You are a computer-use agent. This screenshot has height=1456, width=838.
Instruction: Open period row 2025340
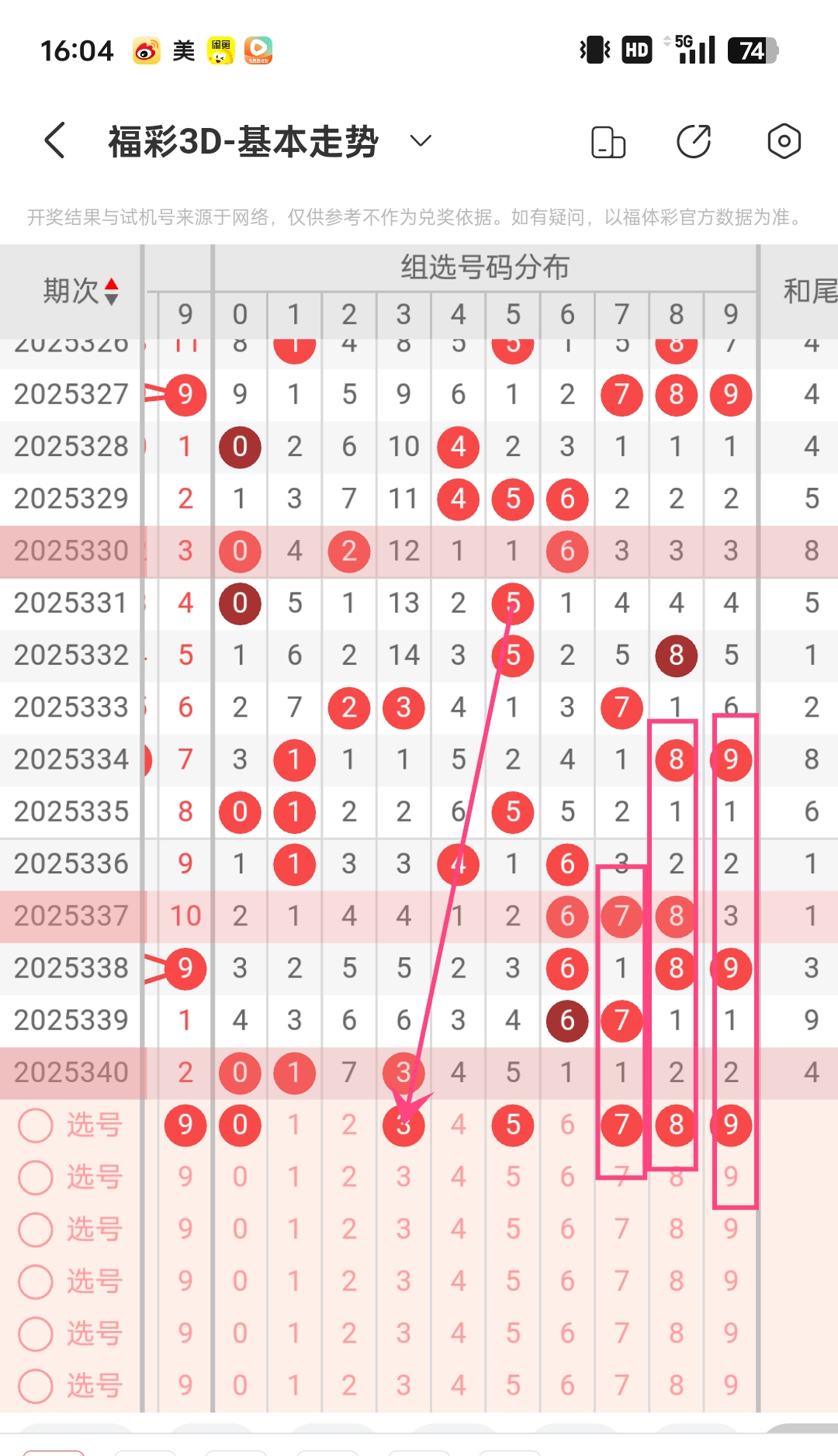pos(71,1072)
